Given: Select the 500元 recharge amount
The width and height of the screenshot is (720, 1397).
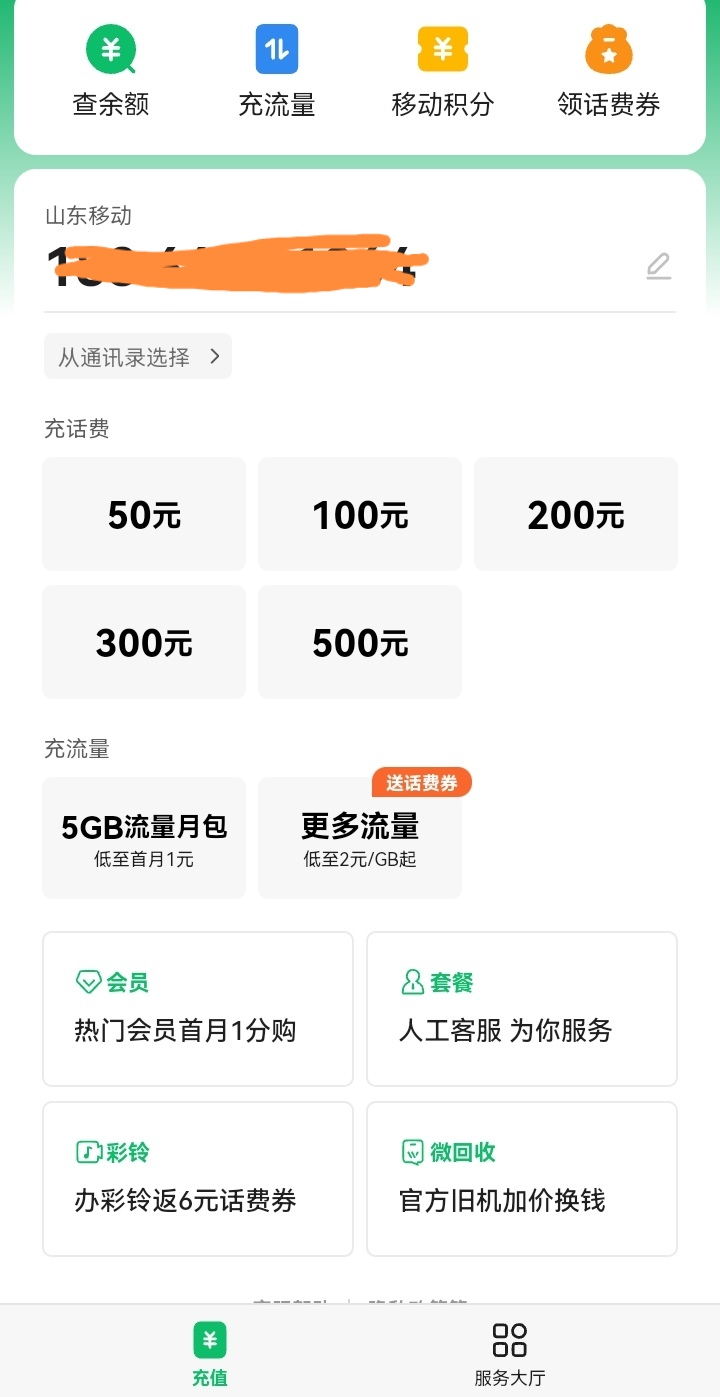Looking at the screenshot, I should (359, 642).
